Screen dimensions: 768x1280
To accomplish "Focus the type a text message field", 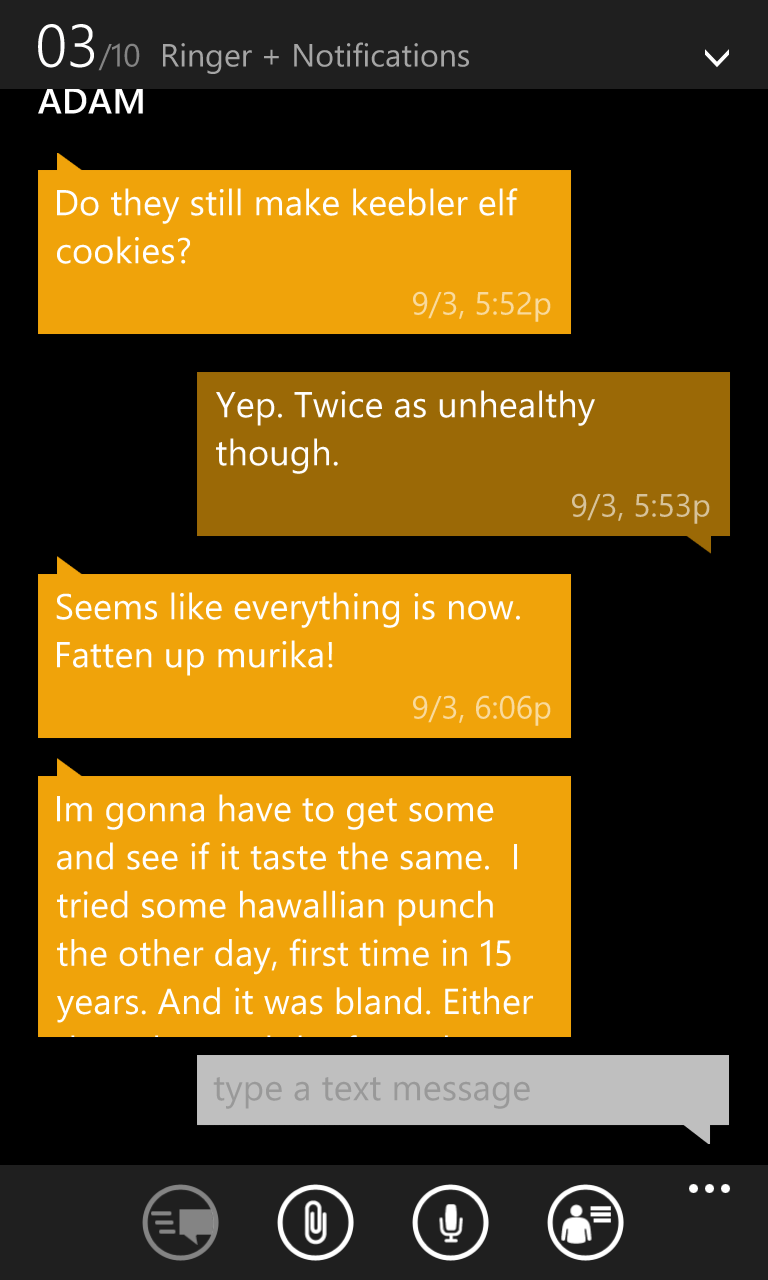I will (463, 1090).
